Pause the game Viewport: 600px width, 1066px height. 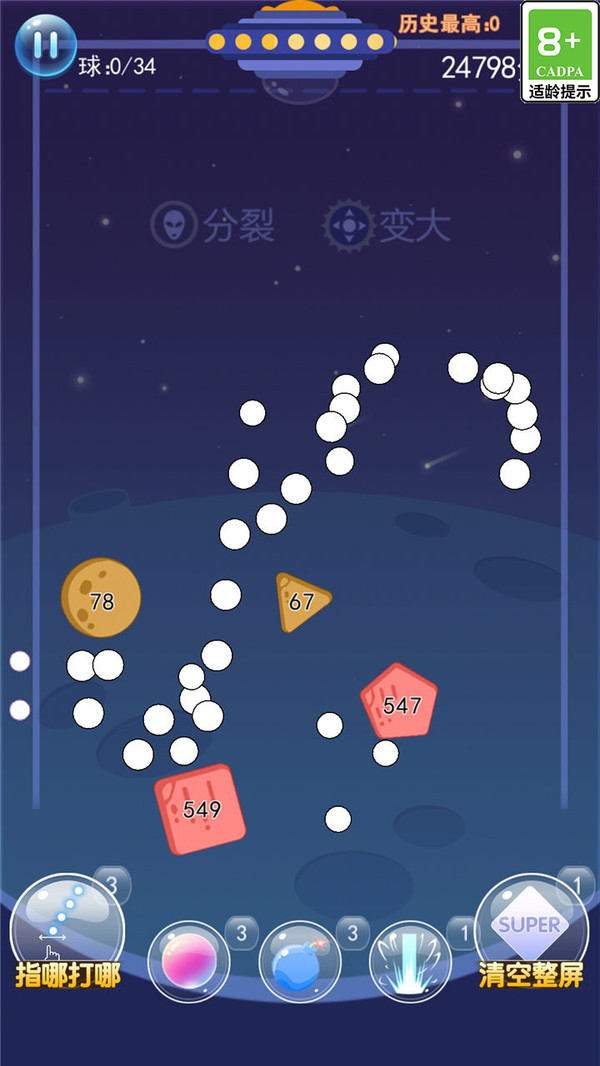(x=44, y=45)
